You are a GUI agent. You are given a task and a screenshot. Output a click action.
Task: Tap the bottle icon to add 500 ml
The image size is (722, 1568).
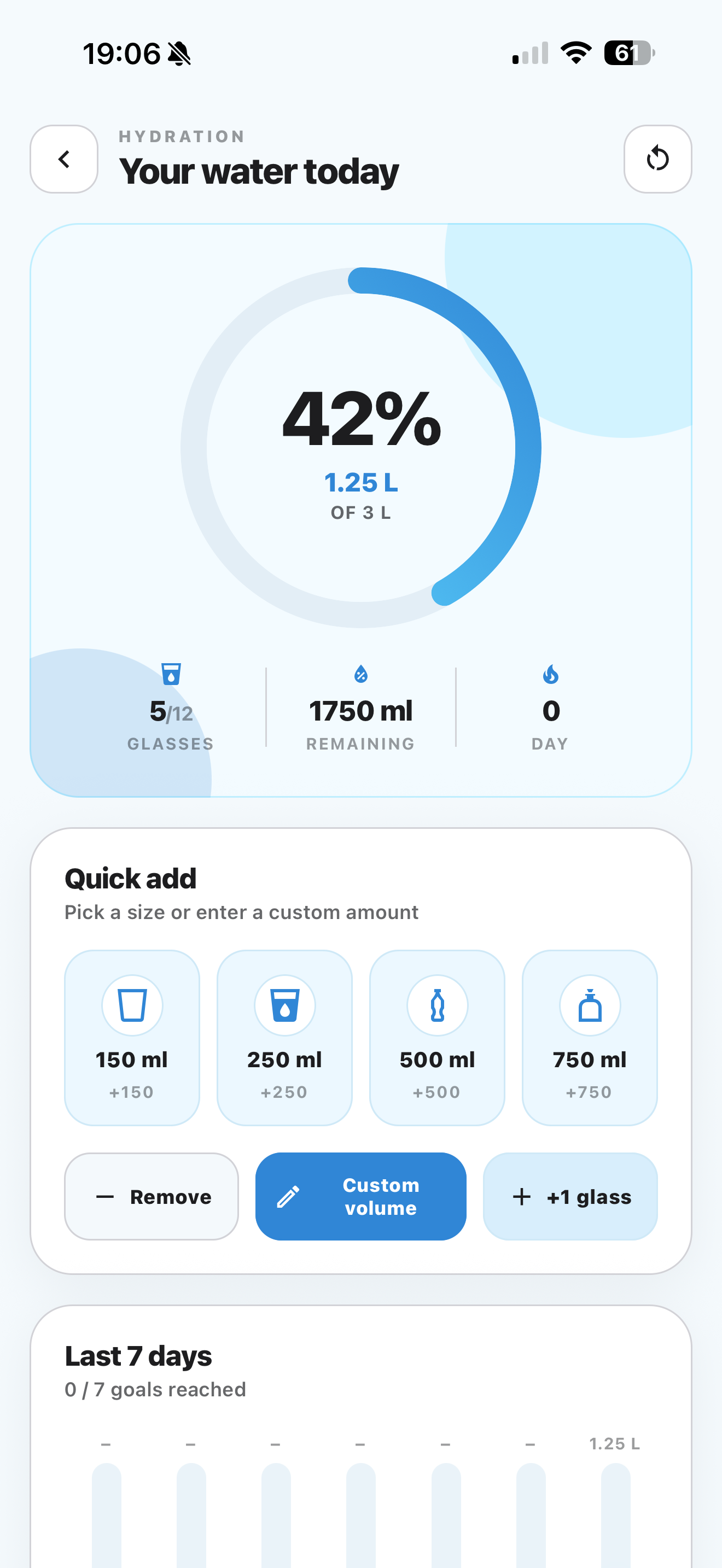click(x=437, y=1005)
